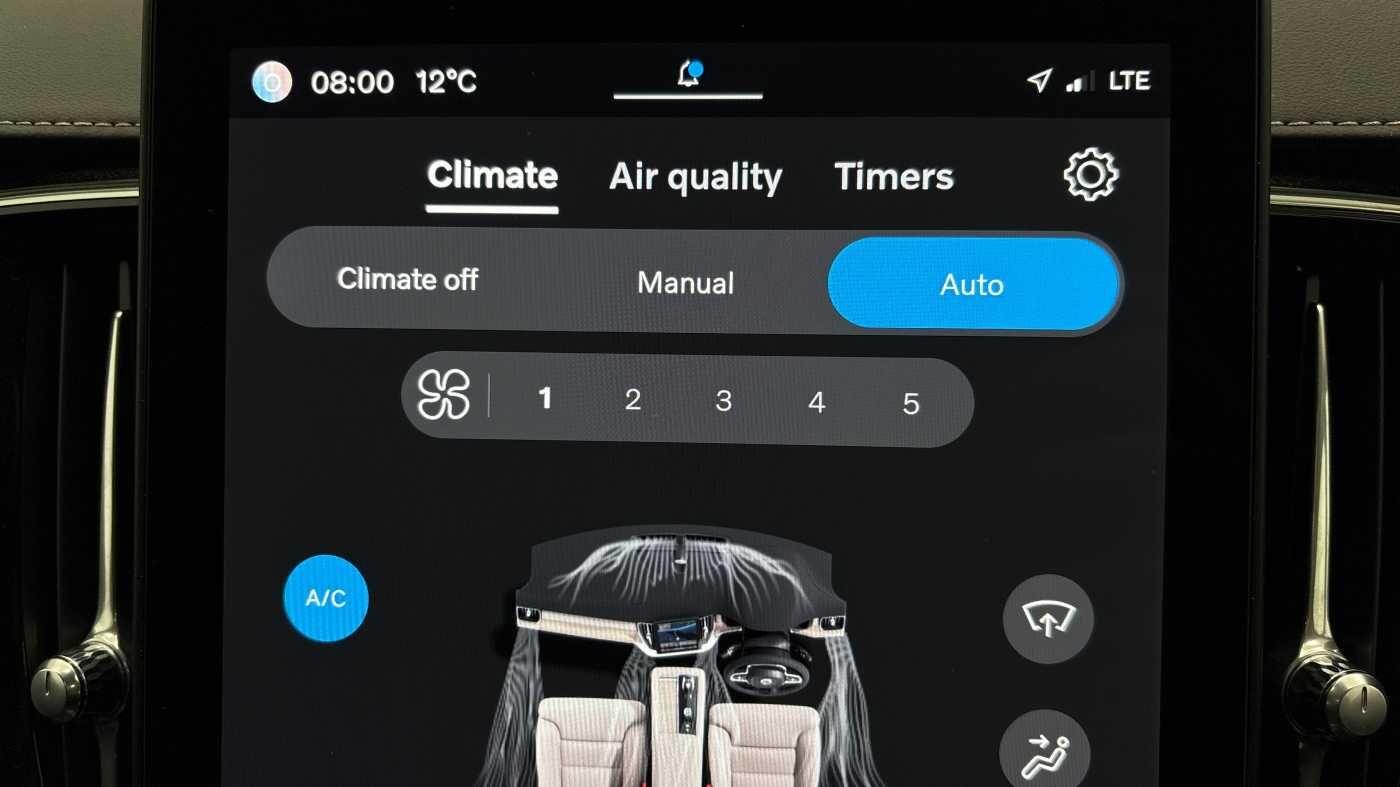
Task: Select Auto climate mode
Action: [x=972, y=284]
